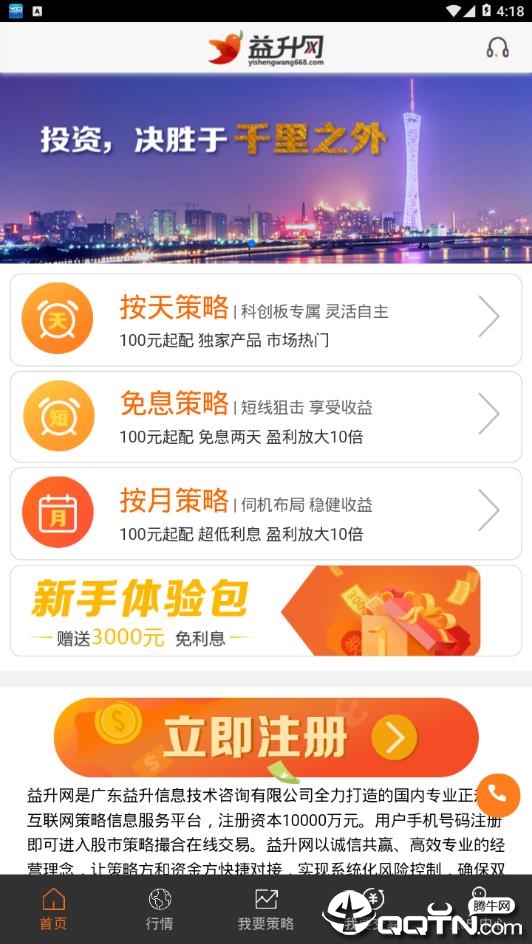Switch to the 我要策略 tab
The height and width of the screenshot is (944, 532).
pos(265,909)
